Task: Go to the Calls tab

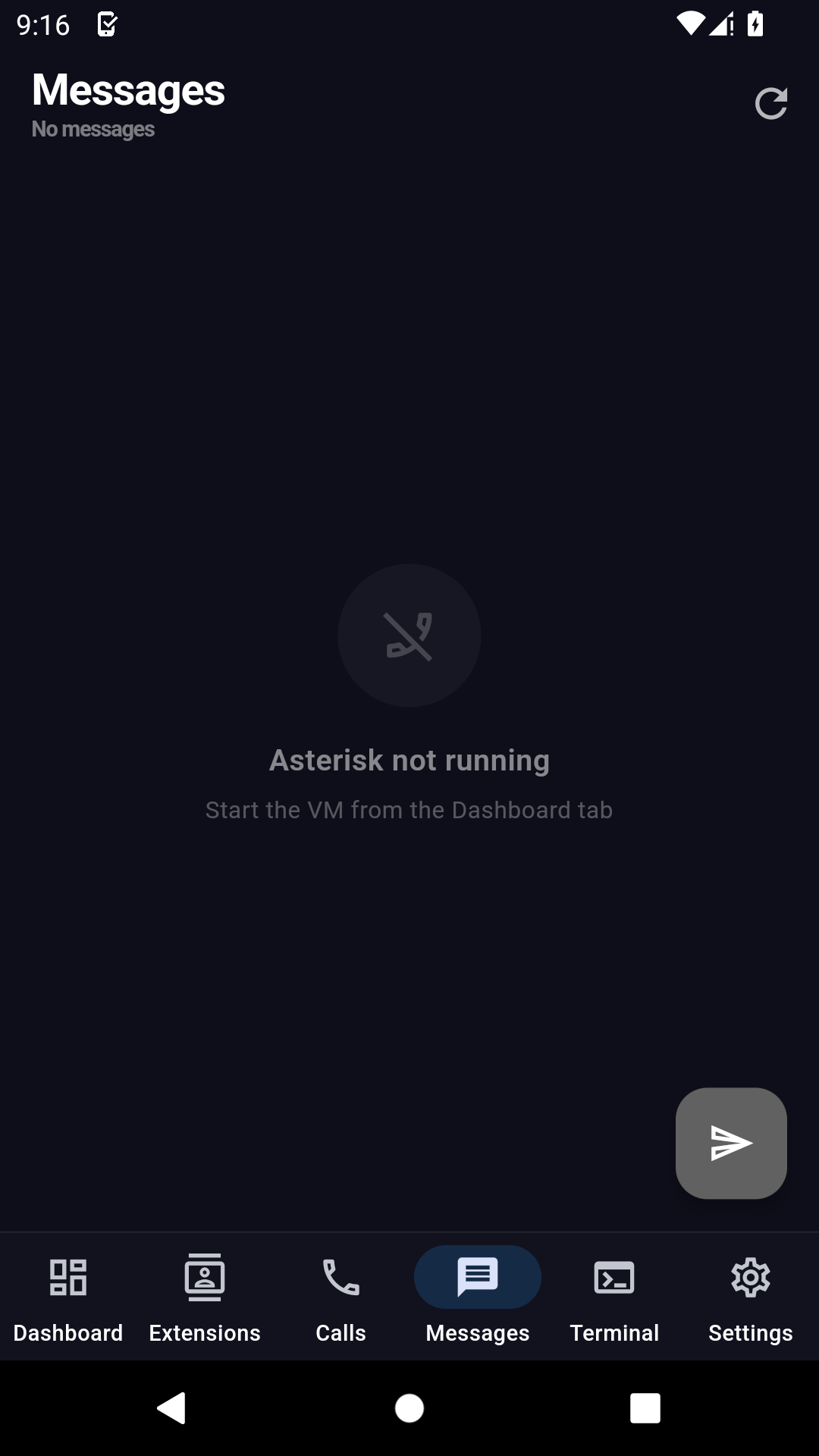Action: 341,1298
